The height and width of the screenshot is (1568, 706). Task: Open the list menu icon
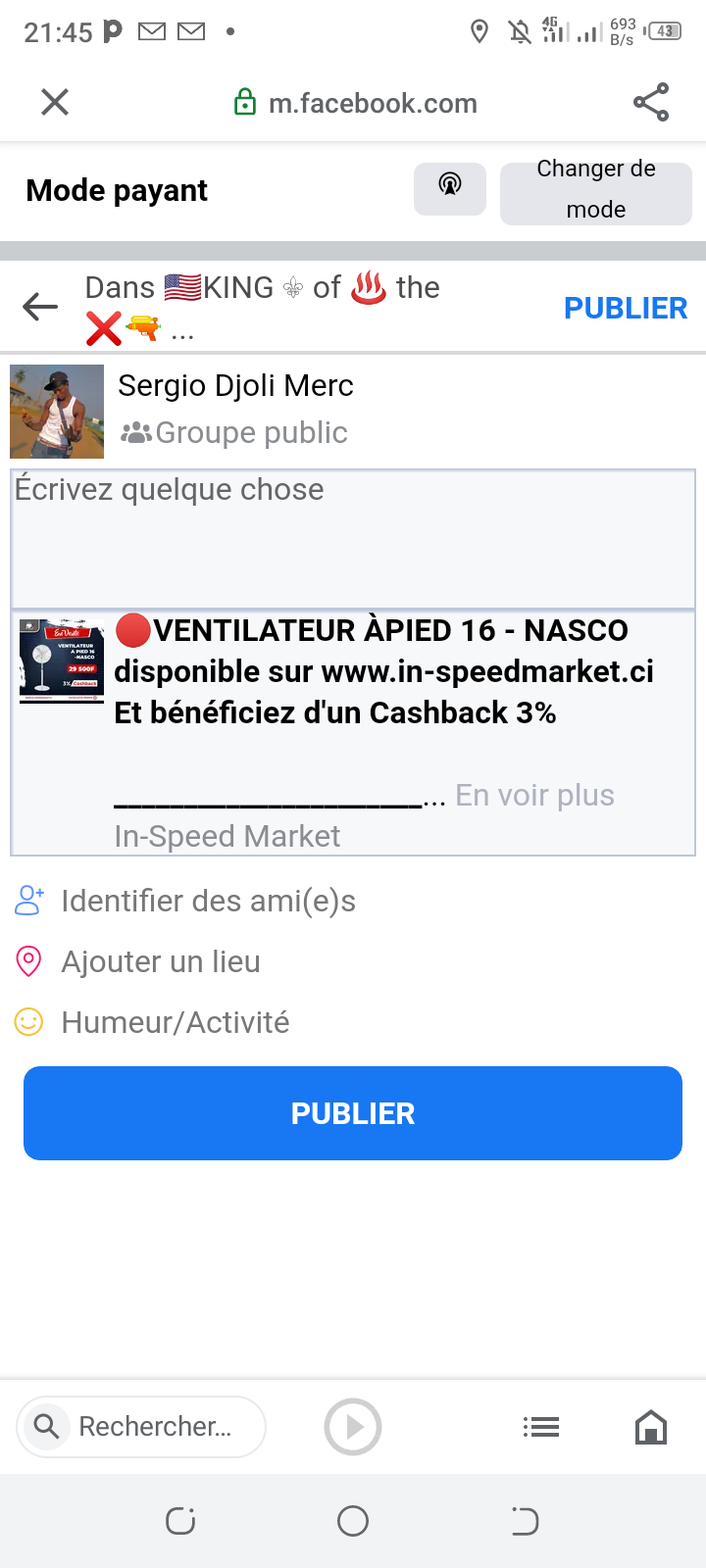(540, 1427)
